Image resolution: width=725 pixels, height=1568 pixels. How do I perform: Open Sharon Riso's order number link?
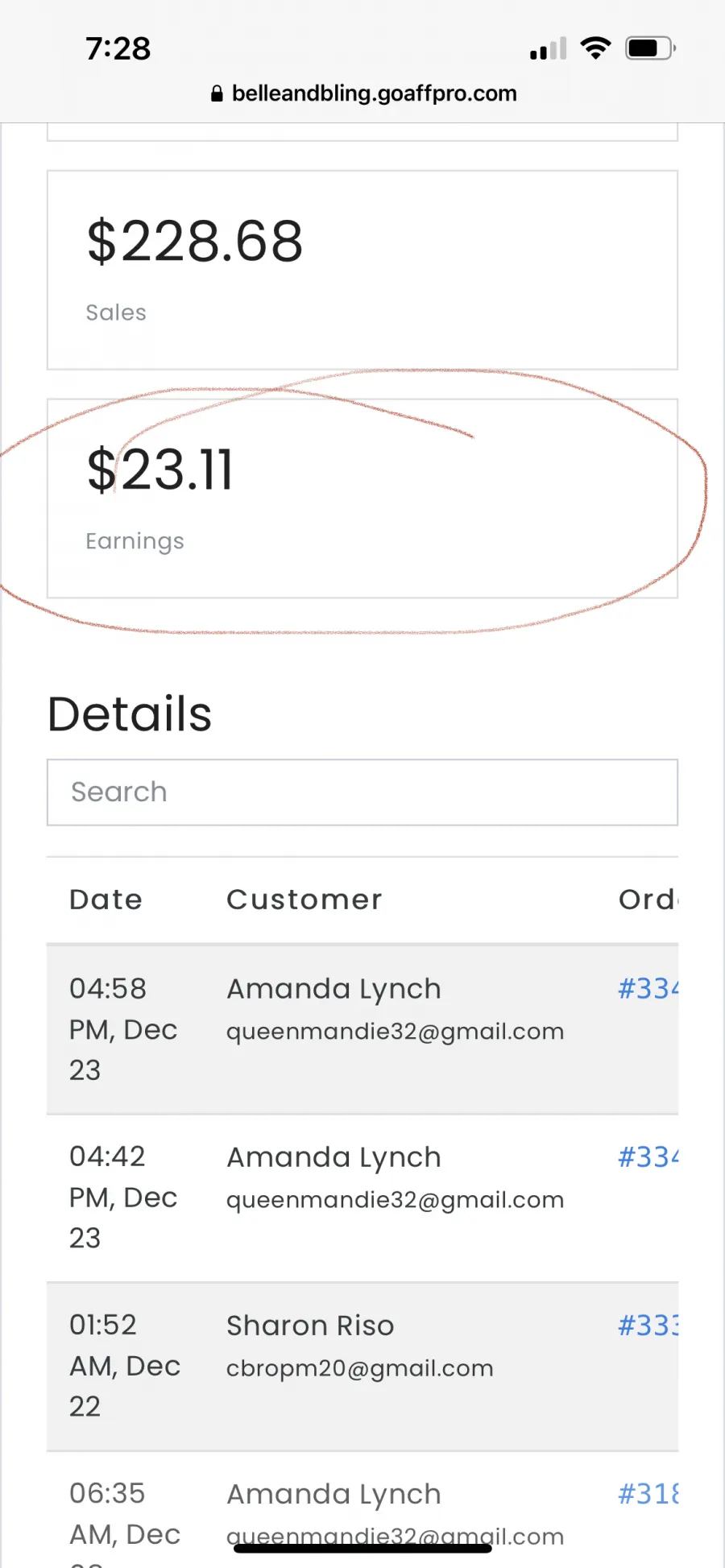(648, 1325)
